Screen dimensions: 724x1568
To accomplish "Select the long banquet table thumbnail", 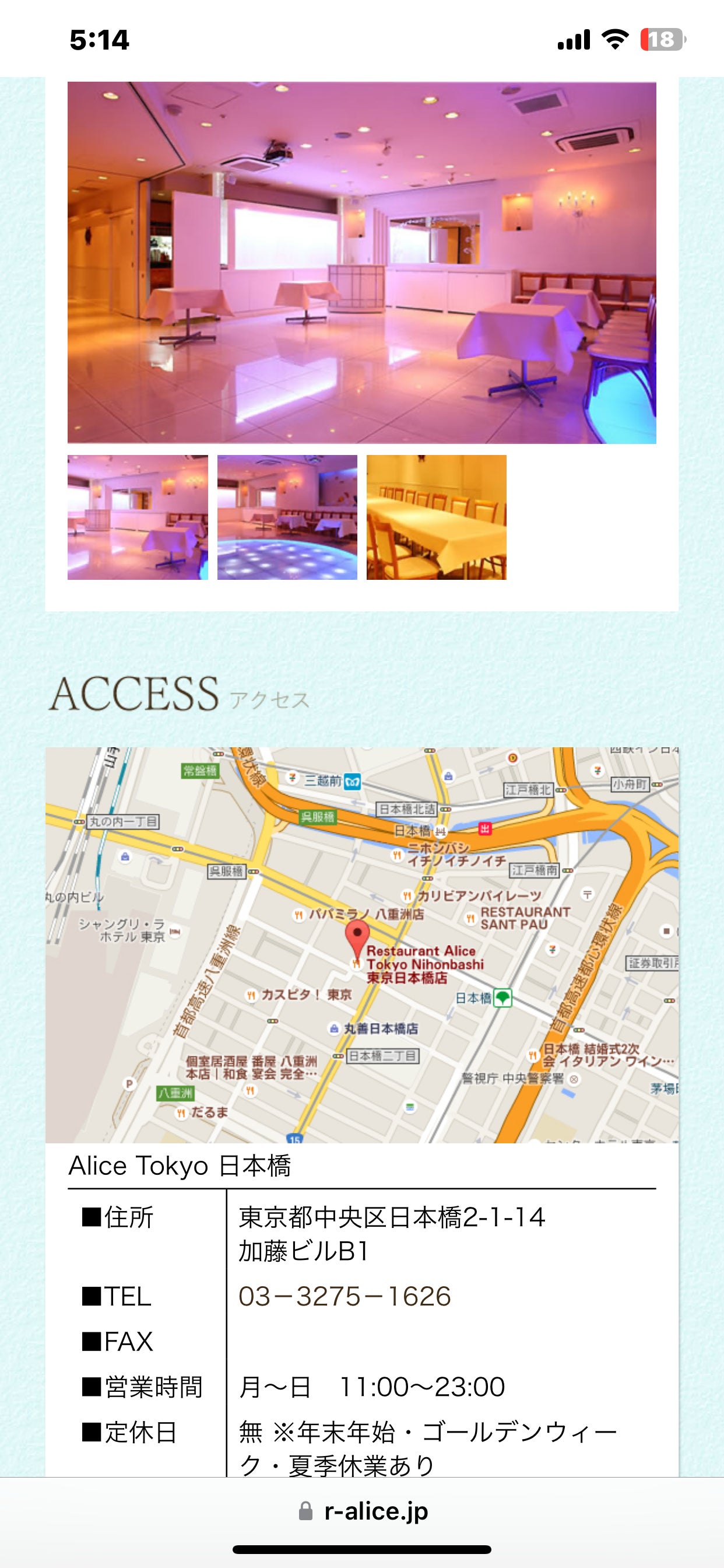I will (436, 517).
